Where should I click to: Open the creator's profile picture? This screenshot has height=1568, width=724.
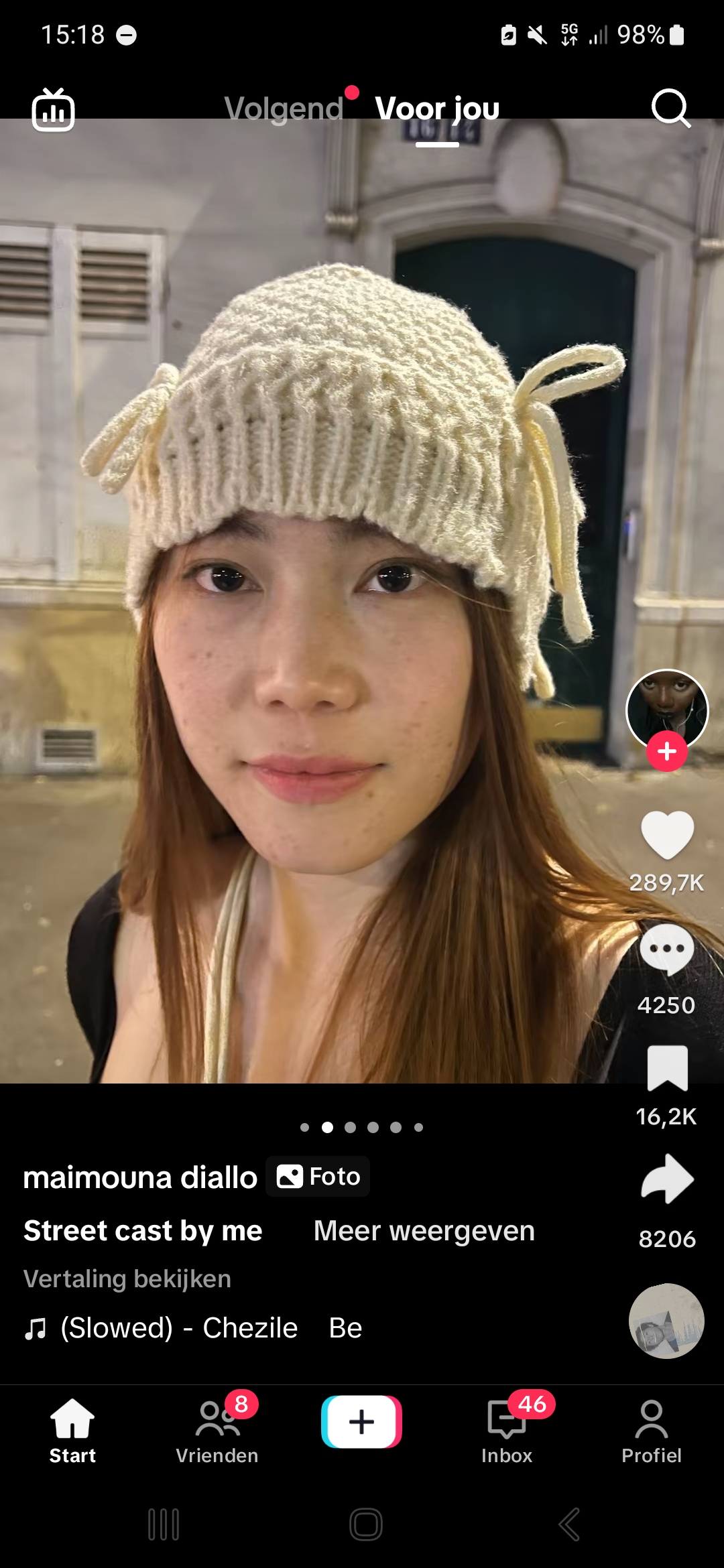click(x=667, y=709)
